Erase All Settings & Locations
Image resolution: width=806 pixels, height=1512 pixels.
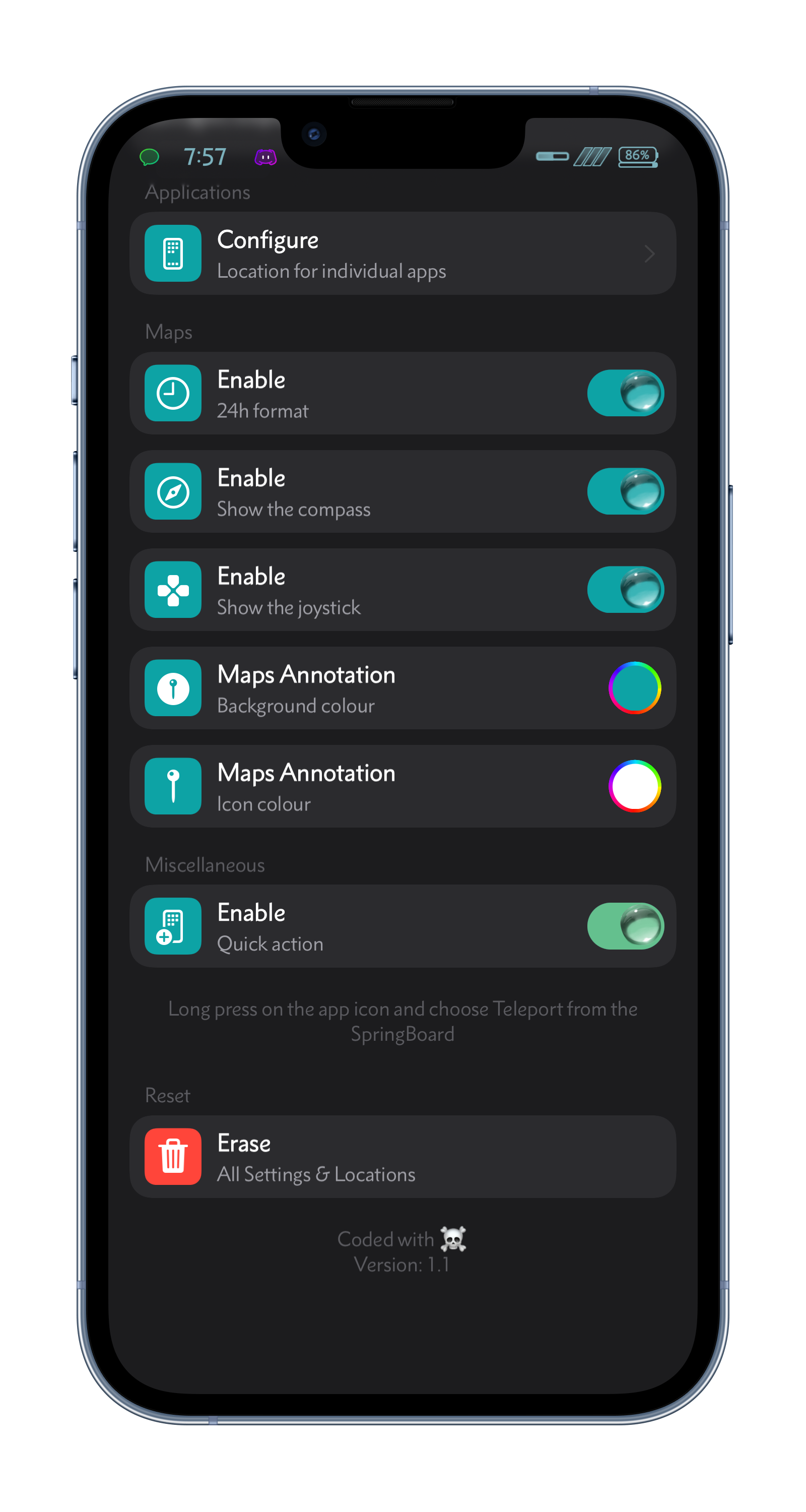pos(402,1157)
